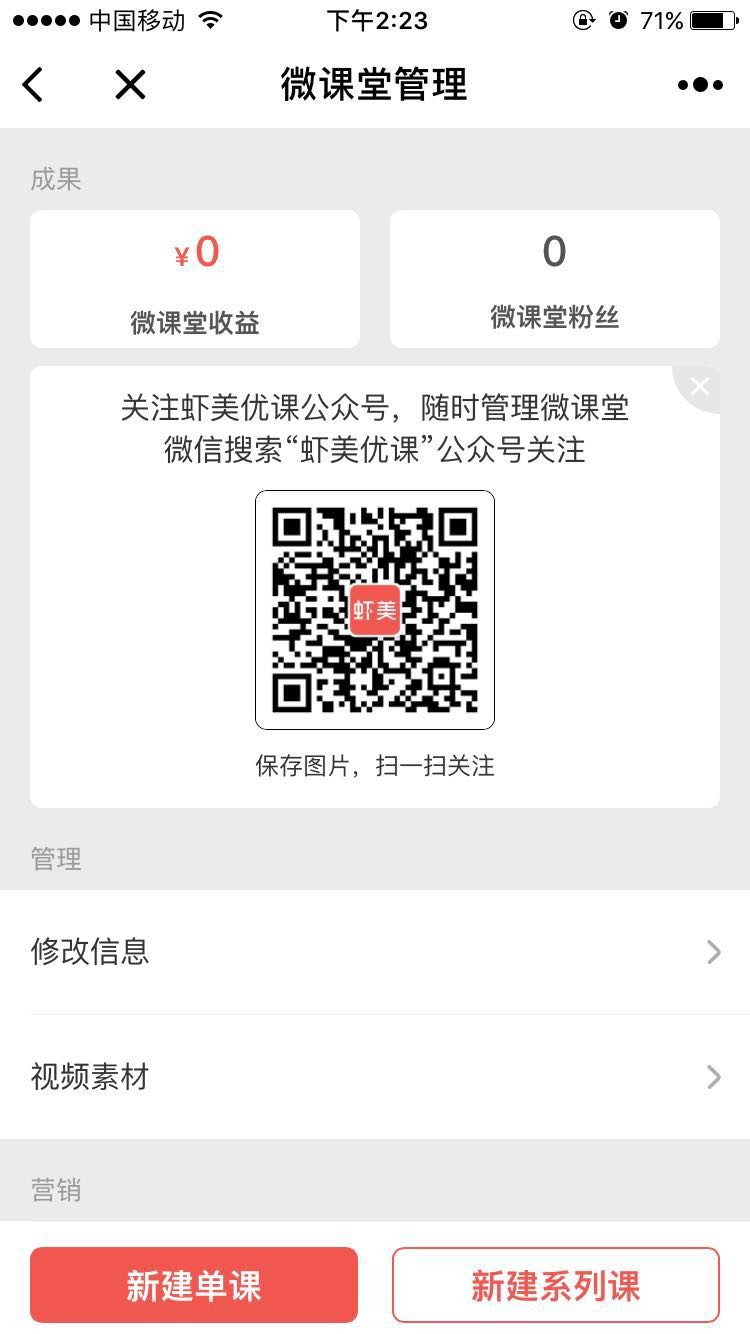750x1334 pixels.
Task: Dismiss the 虾美优课 QR code banner
Action: (699, 386)
